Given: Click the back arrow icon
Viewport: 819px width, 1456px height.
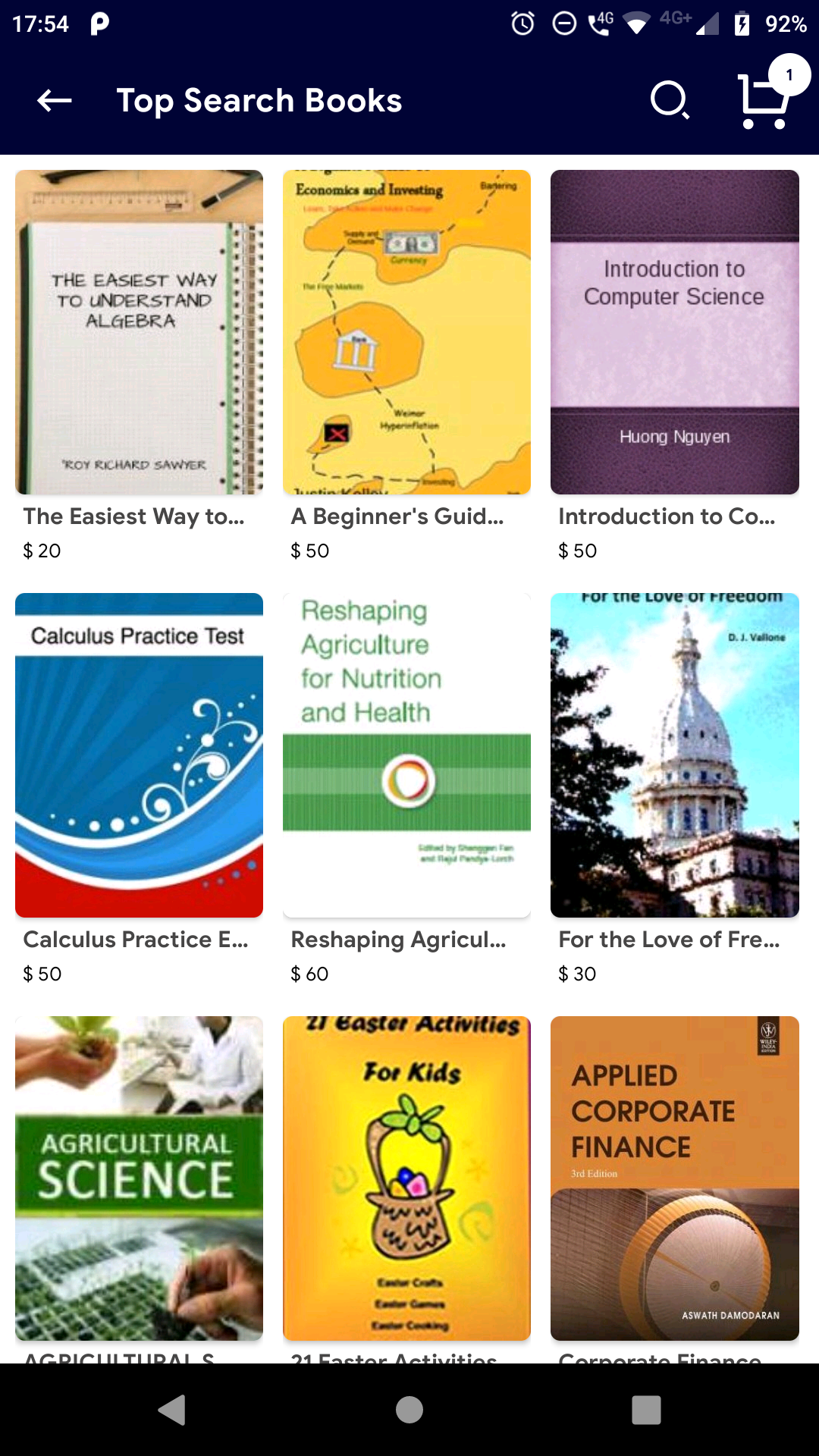Looking at the screenshot, I should tap(53, 99).
